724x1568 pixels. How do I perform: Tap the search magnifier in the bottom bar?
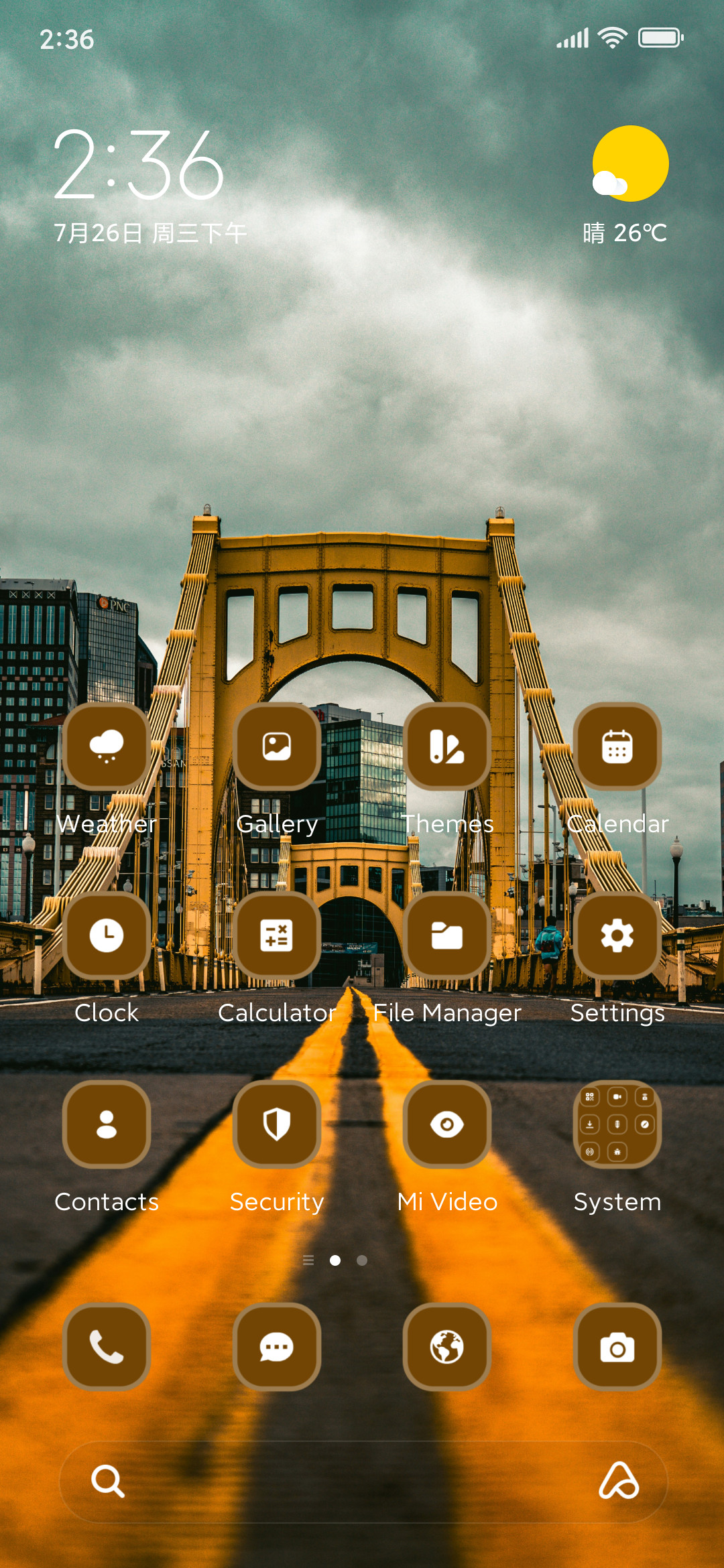108,1482
